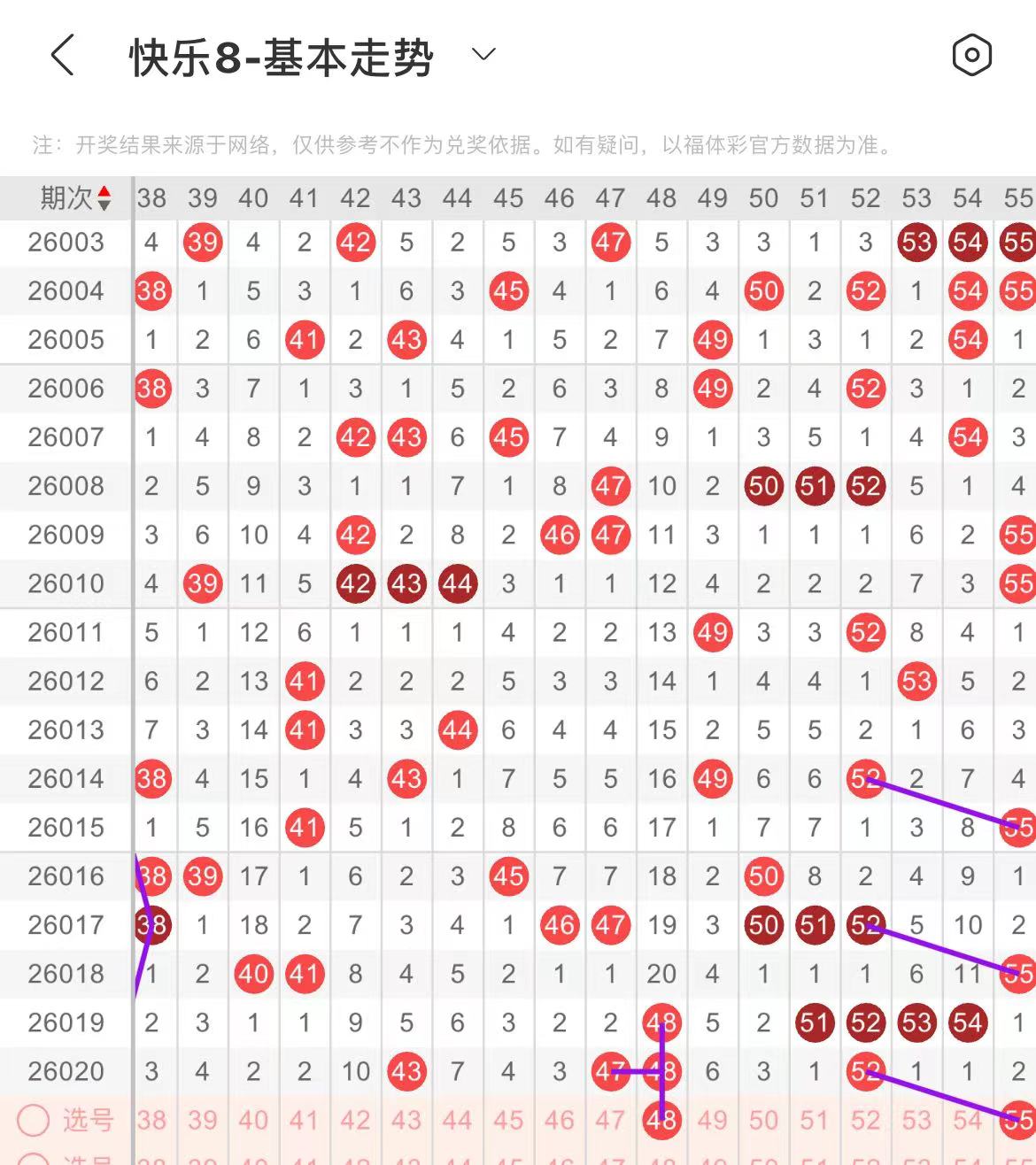This screenshot has height=1165, width=1036.
Task: Choose number 50 in the first 选号 row
Action: 763,1121
